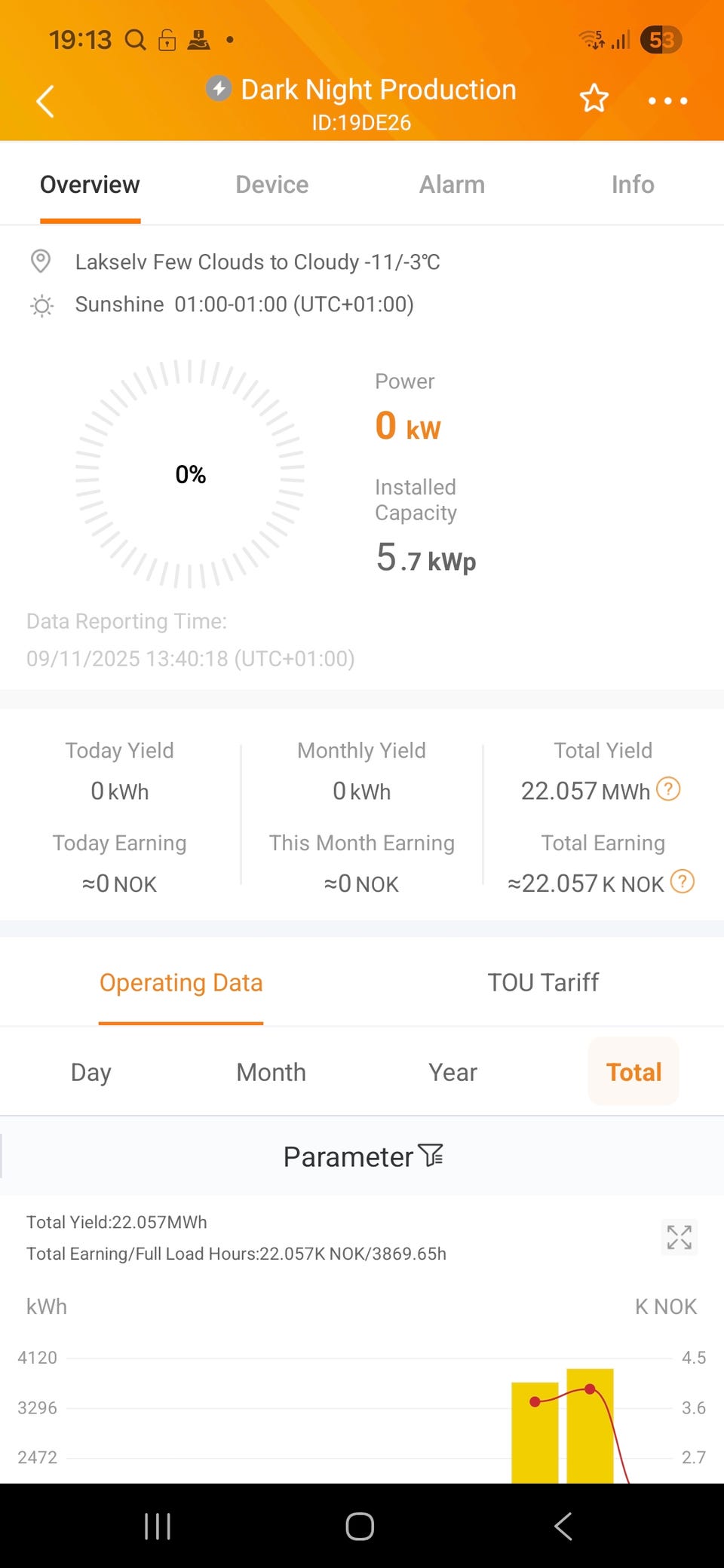The height and width of the screenshot is (1568, 724).
Task: Open recent apps from navigation bar
Action: coord(158,1527)
